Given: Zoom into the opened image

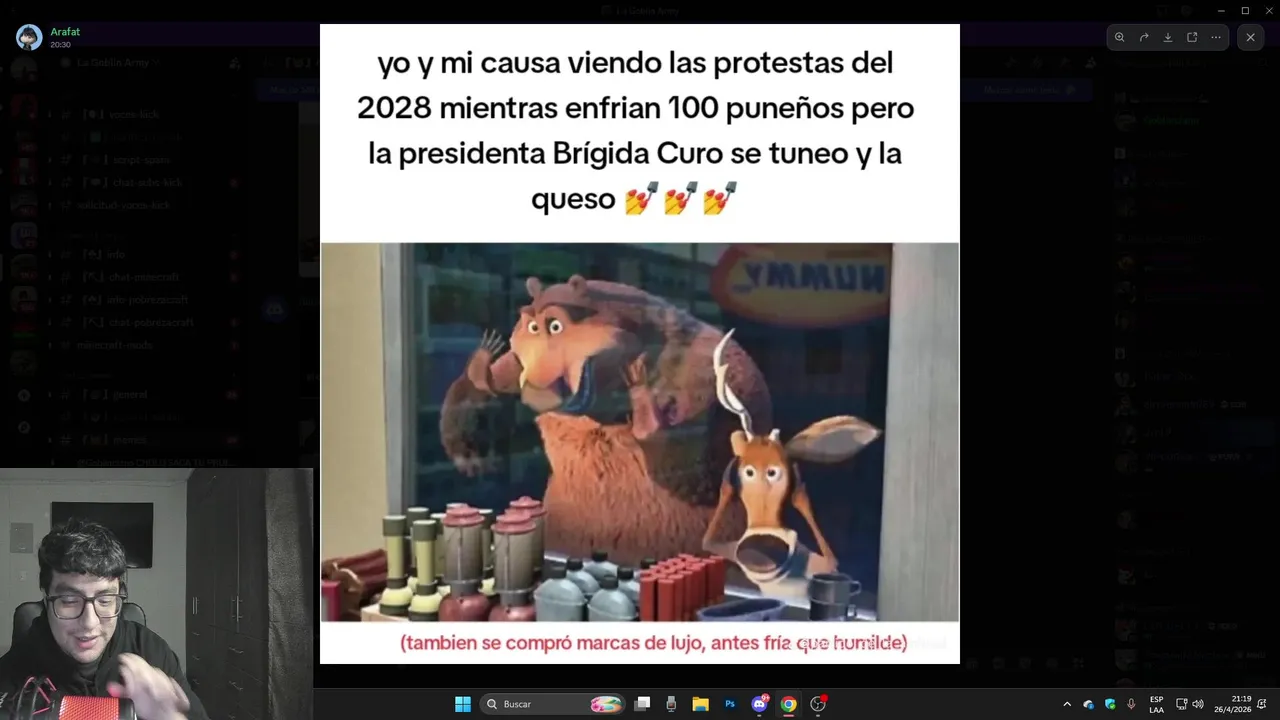Looking at the screenshot, I should coord(1119,37).
